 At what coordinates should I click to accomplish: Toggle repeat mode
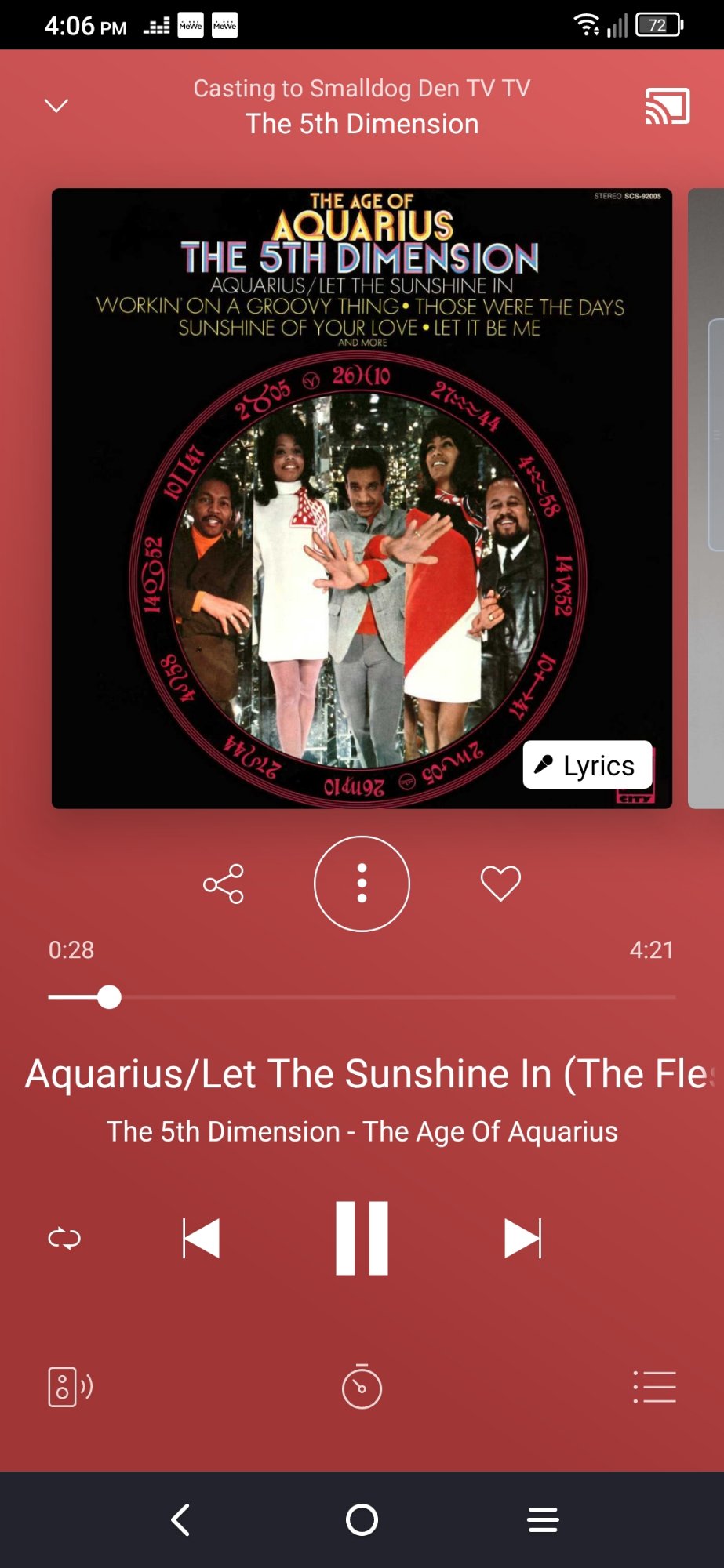pos(64,1239)
